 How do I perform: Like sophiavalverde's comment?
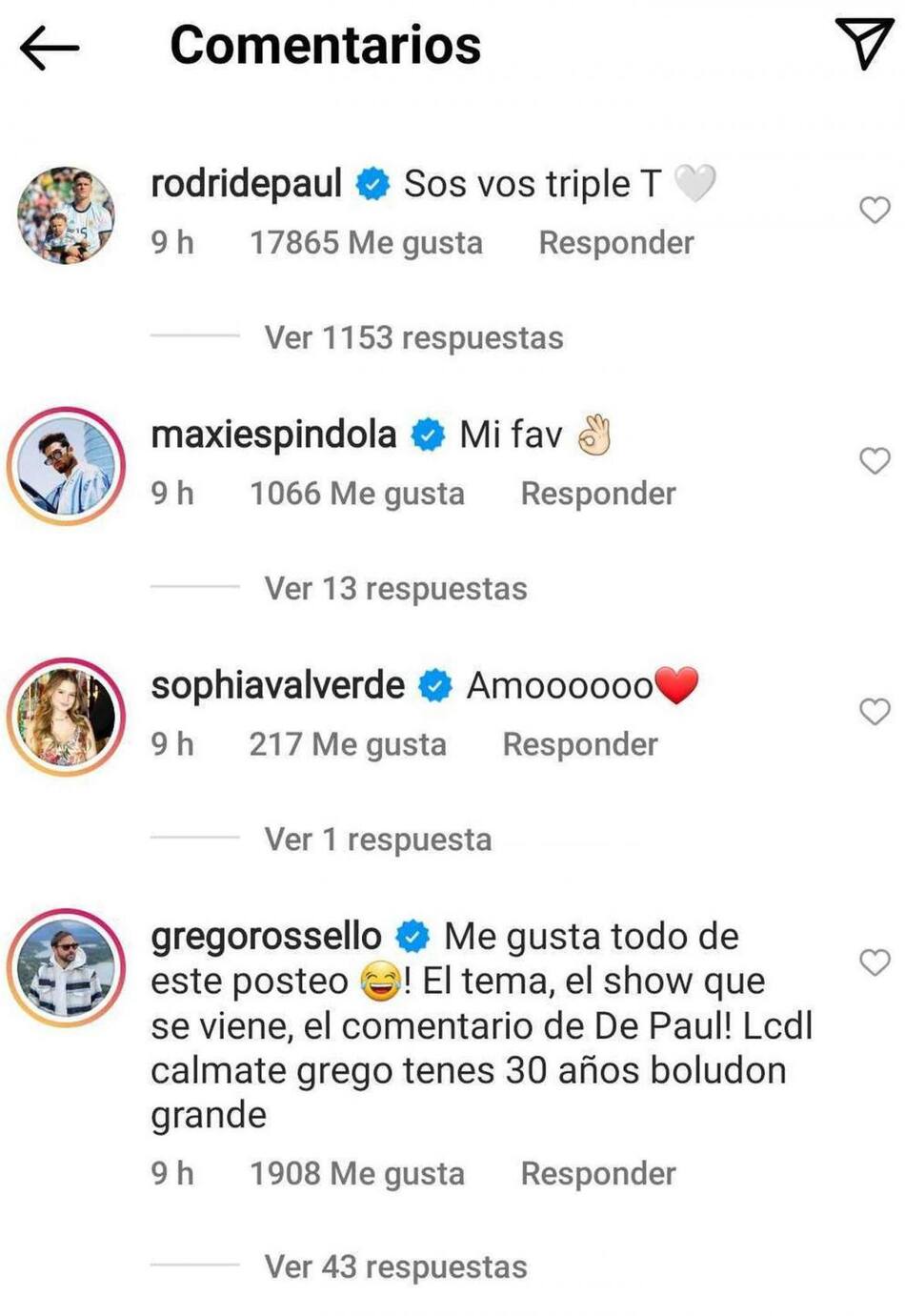point(874,711)
